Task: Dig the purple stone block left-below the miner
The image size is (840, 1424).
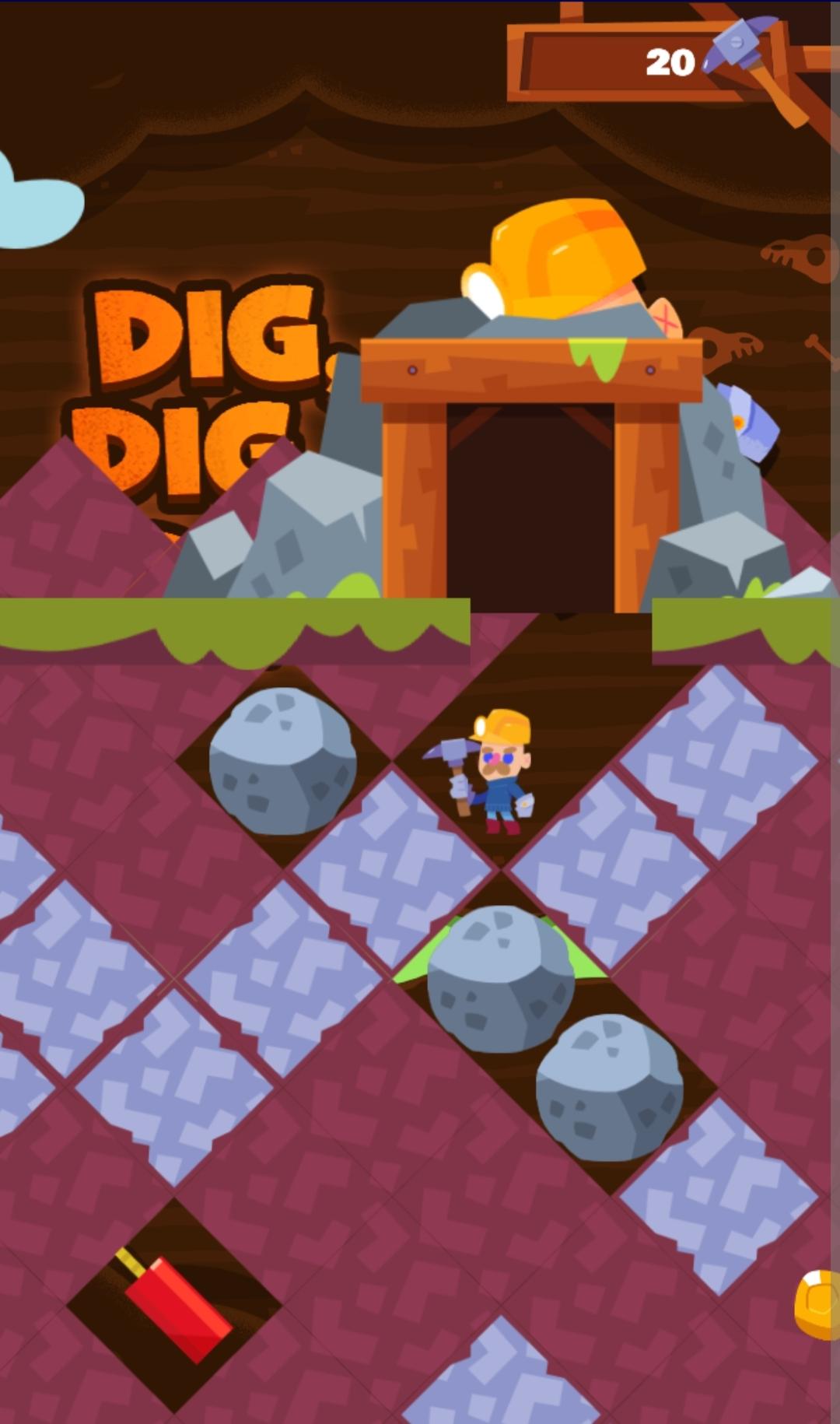Action: 393,868
